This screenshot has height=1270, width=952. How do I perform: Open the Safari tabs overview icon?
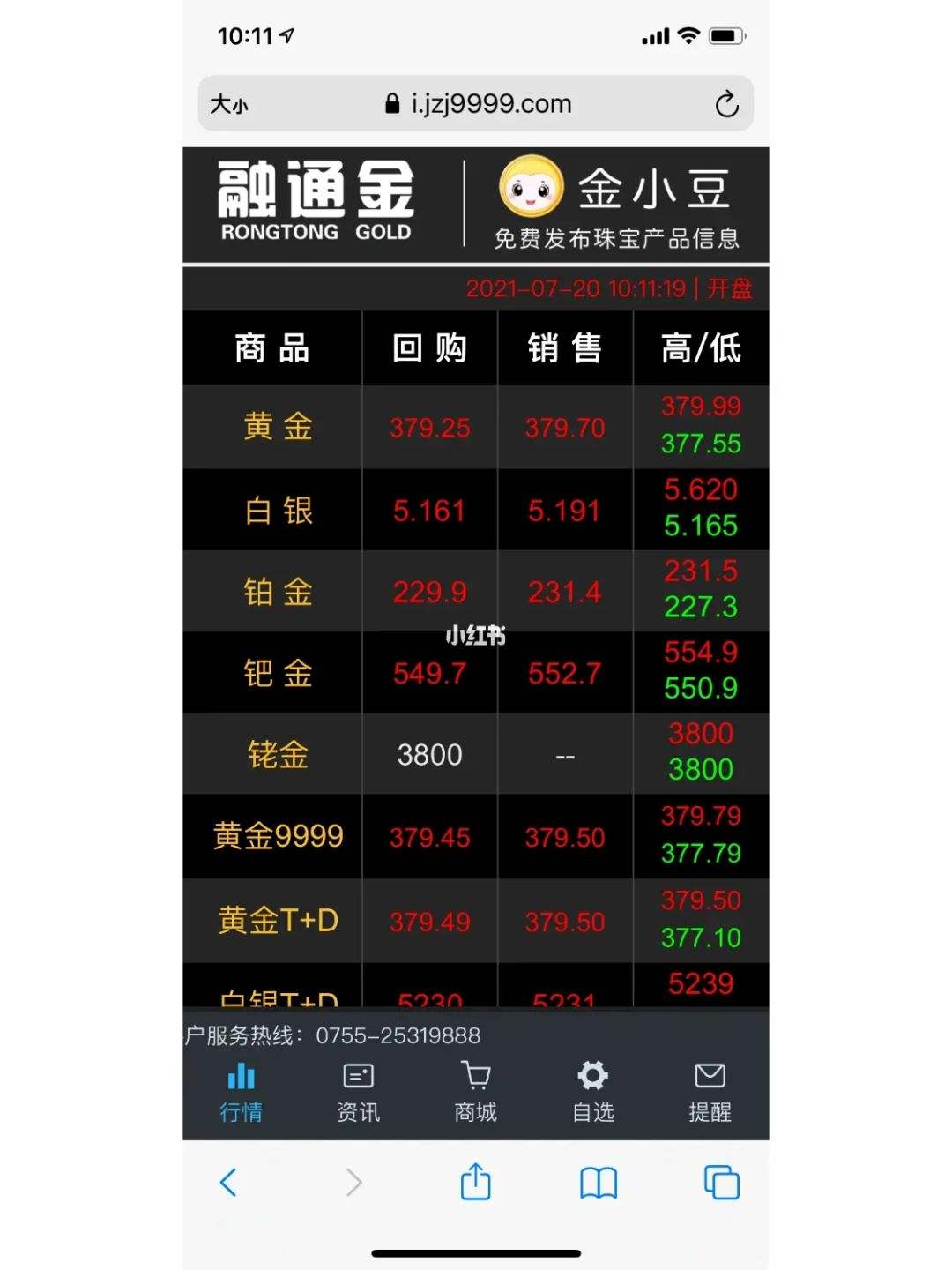721,1182
